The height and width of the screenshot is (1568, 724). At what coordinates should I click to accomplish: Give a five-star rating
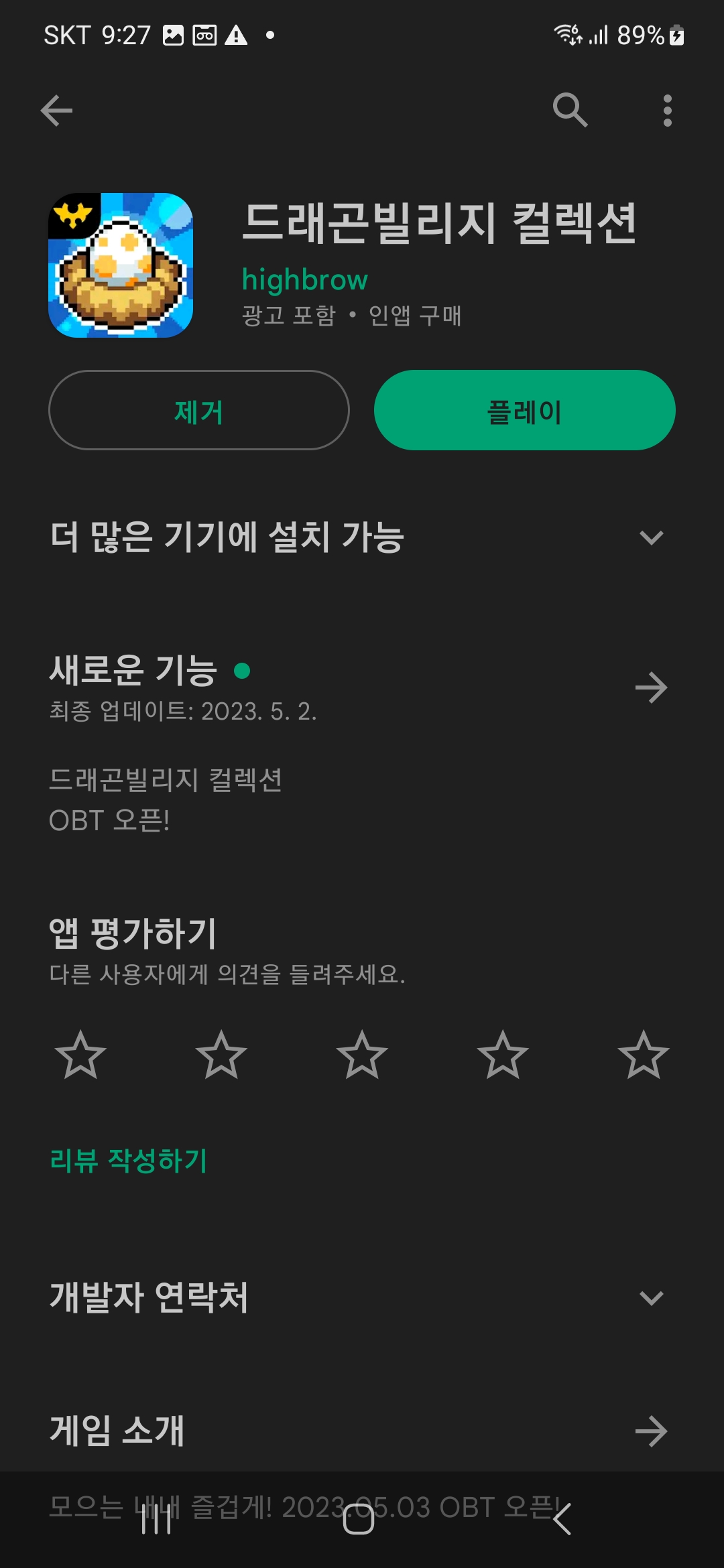644,1055
